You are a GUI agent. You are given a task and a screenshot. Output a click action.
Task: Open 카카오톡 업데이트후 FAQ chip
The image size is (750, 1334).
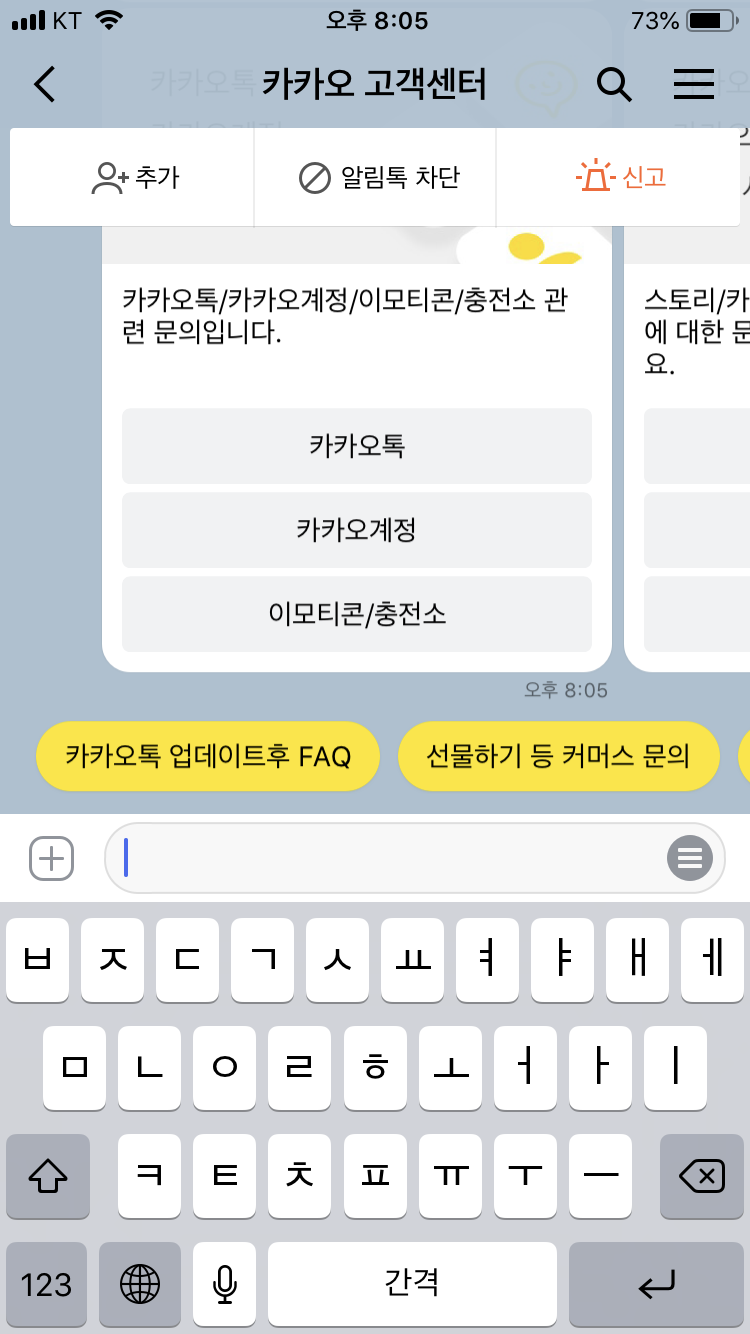click(208, 757)
